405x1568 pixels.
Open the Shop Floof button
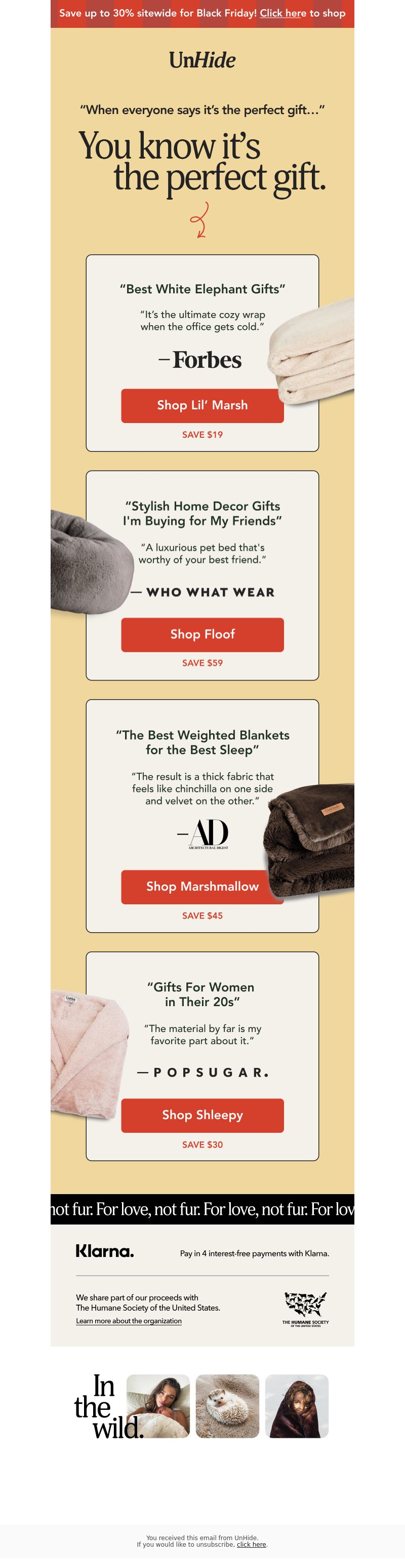click(202, 634)
